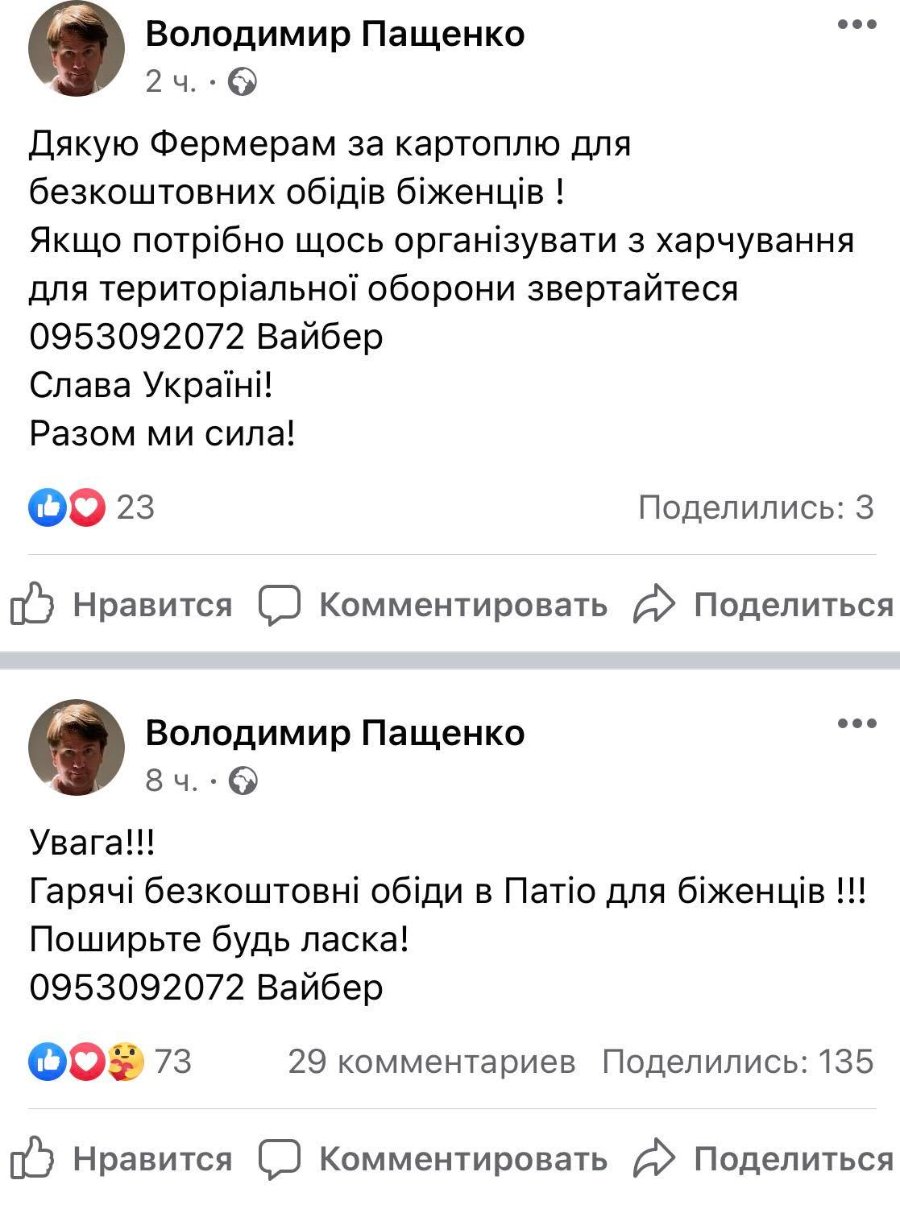View the 23 reactions on the potato post
900x1205 pixels.
[92, 508]
